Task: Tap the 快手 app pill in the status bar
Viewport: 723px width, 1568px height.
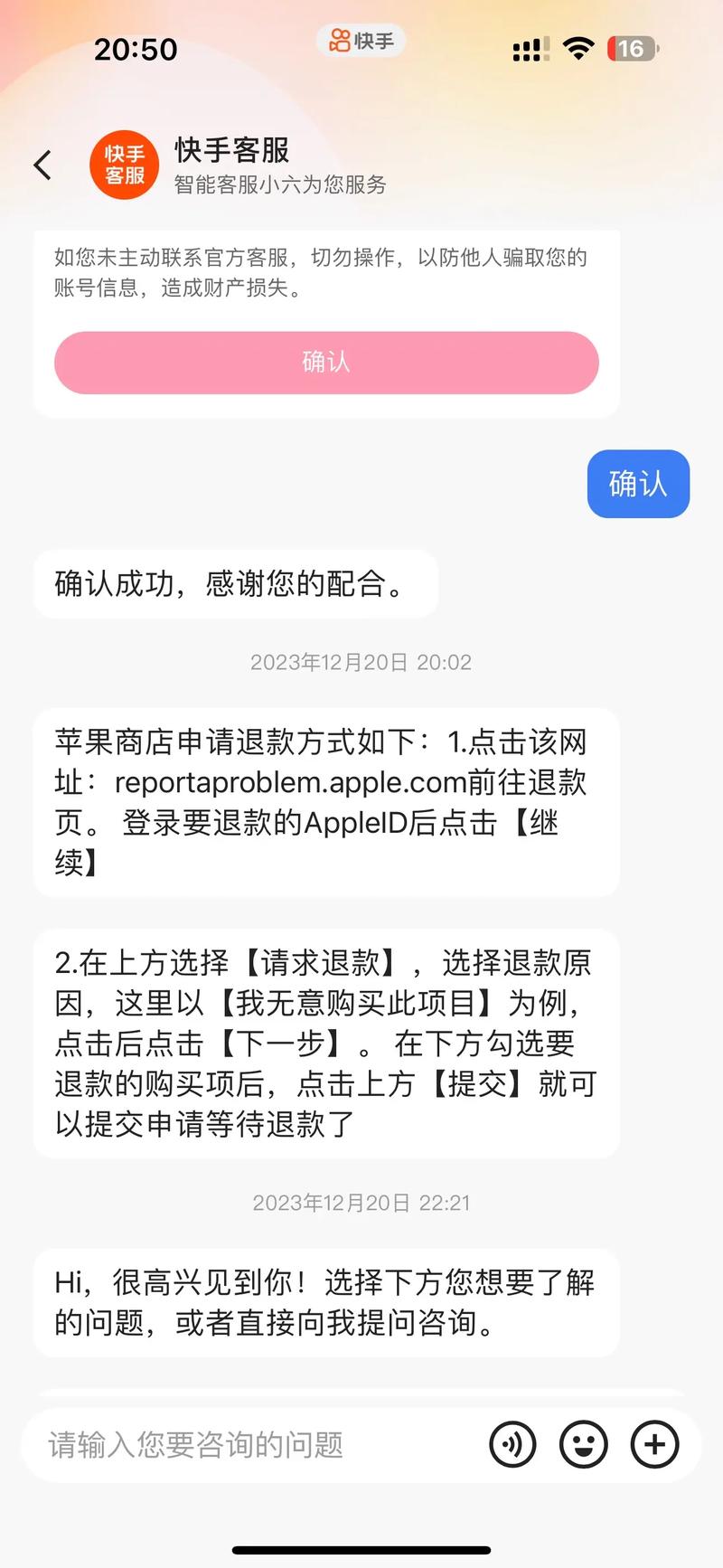Action: click(x=360, y=40)
